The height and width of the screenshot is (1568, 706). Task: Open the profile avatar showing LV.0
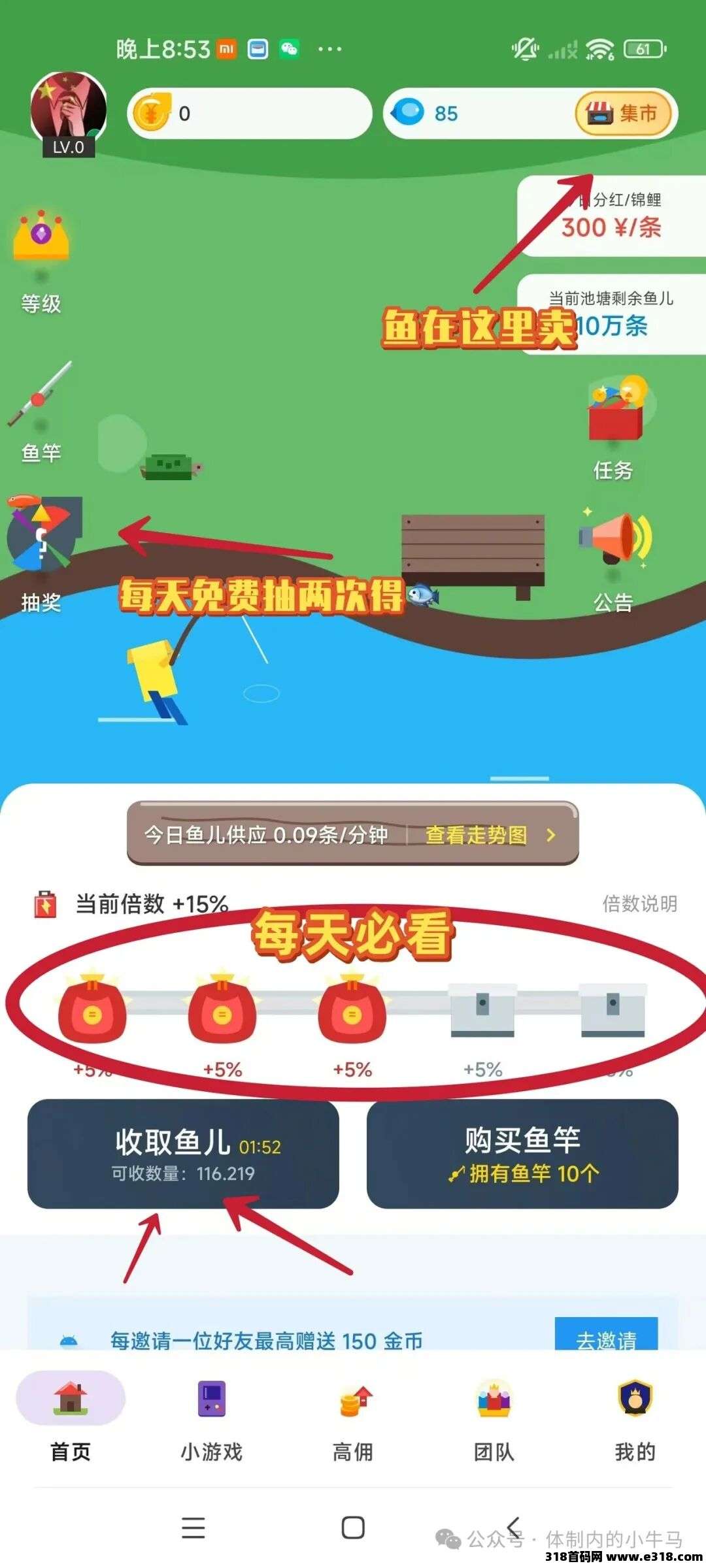[x=68, y=112]
